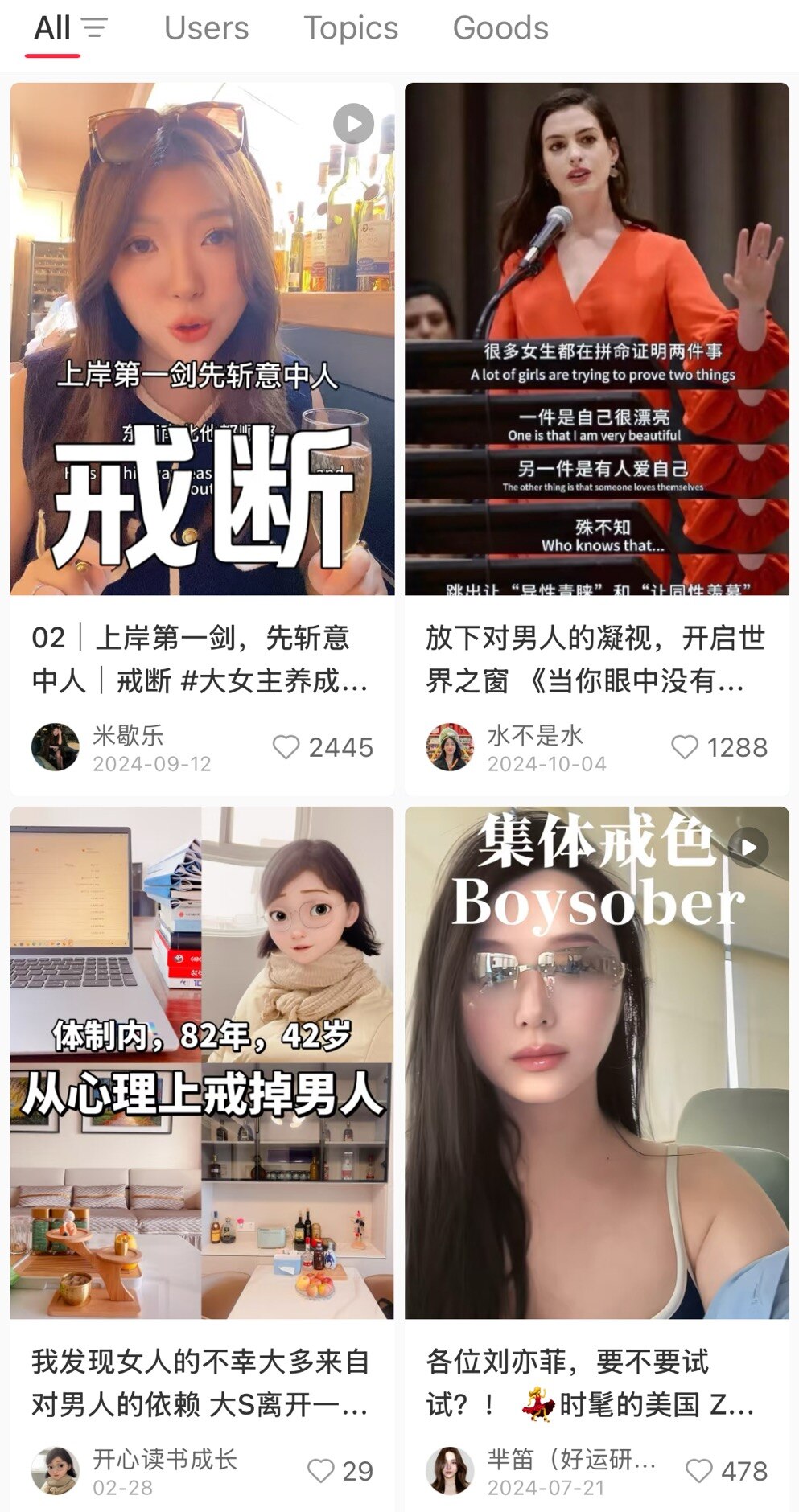Open the post 从心理上戒掉男人
The height and width of the screenshot is (1512, 799).
coord(202,1062)
